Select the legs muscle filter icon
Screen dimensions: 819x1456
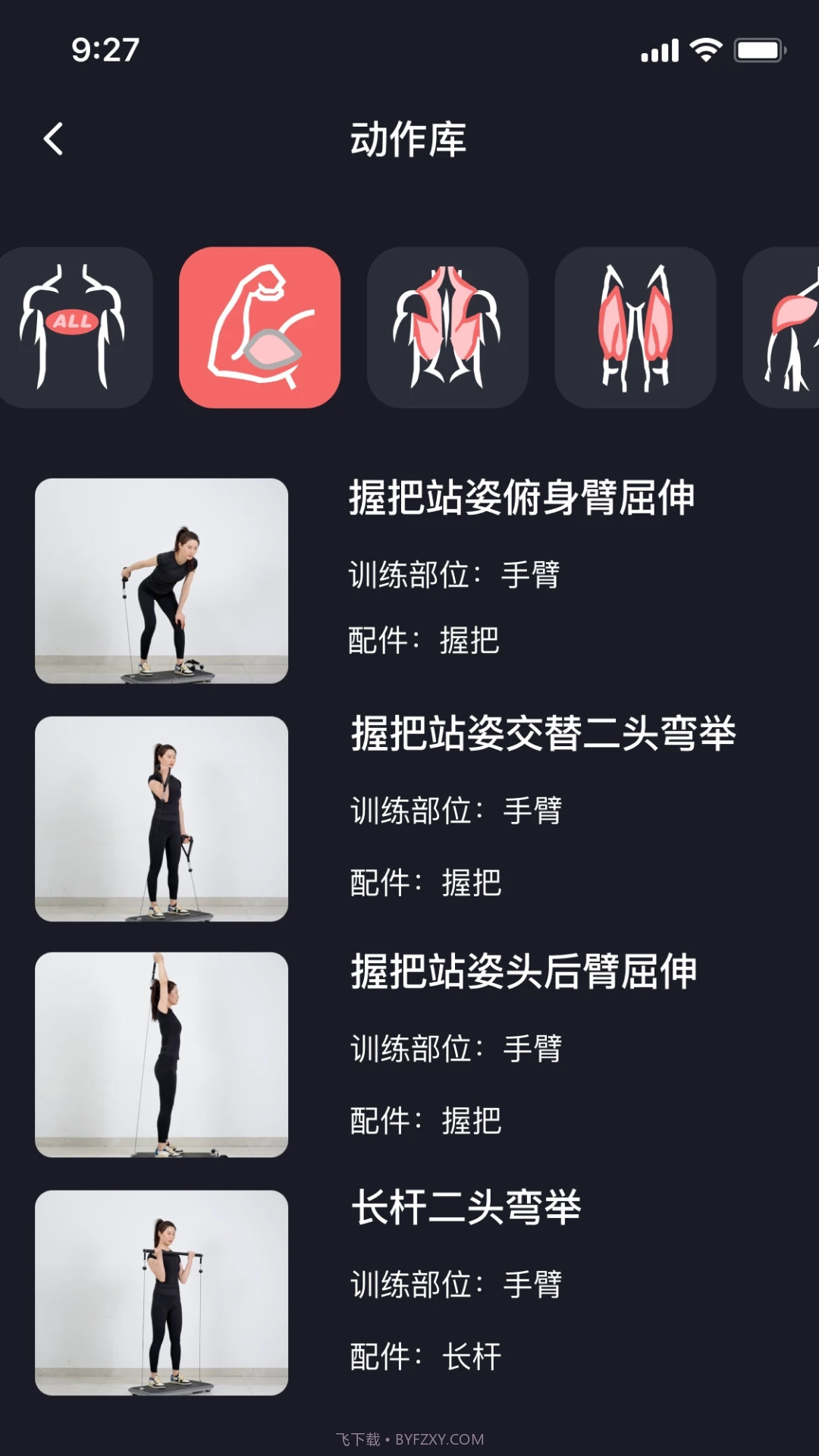click(x=634, y=326)
